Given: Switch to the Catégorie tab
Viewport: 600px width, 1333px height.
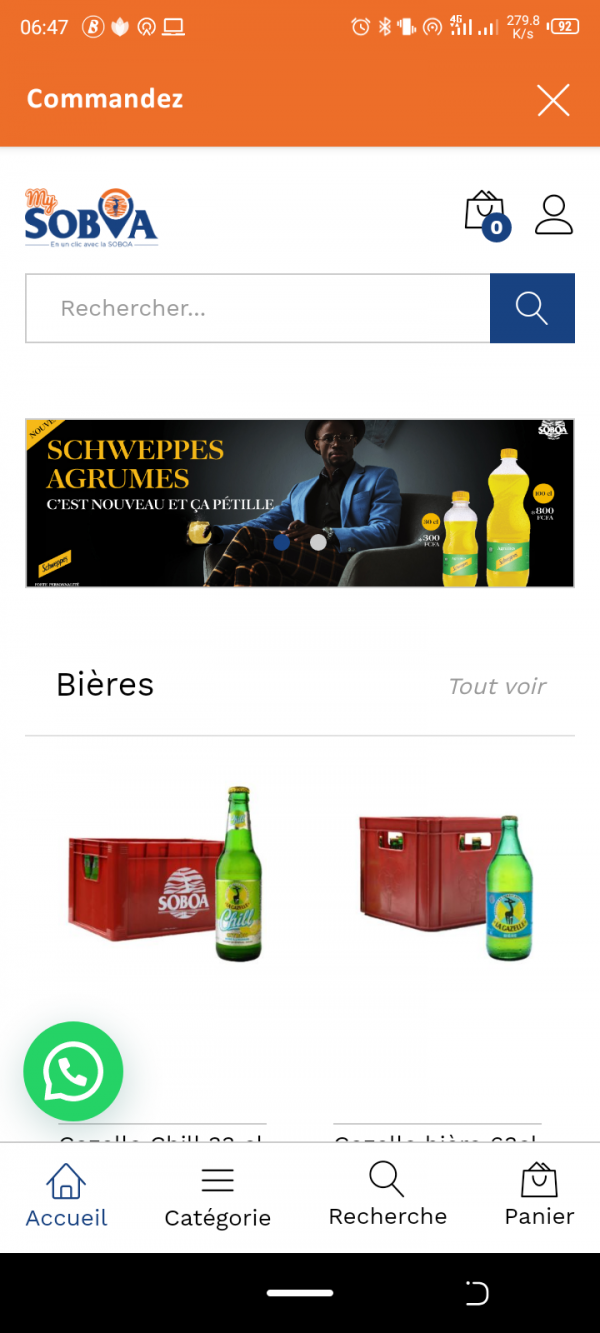Looking at the screenshot, I should [217, 1196].
